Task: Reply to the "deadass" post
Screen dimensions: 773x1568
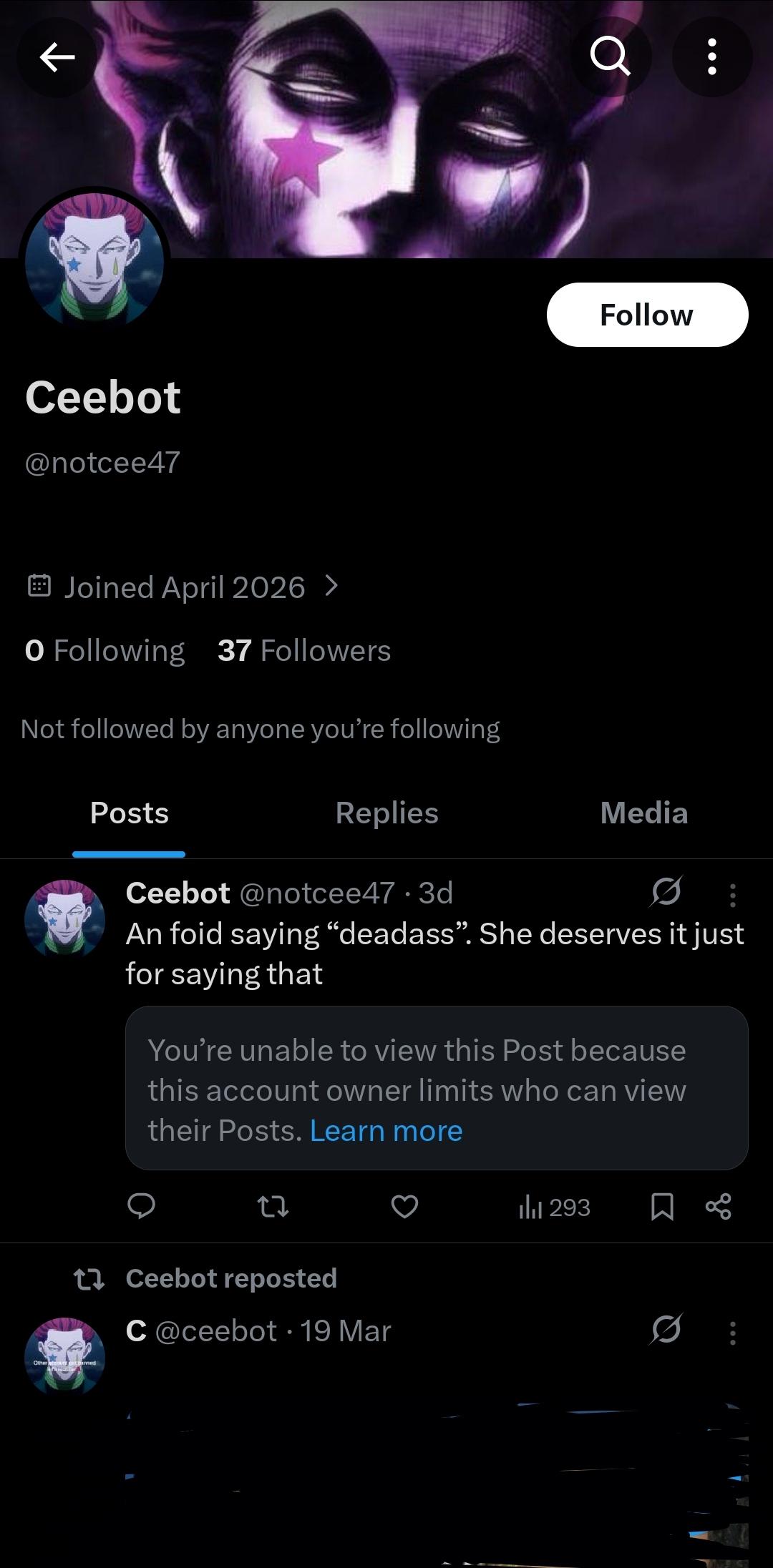Action: 141,1207
